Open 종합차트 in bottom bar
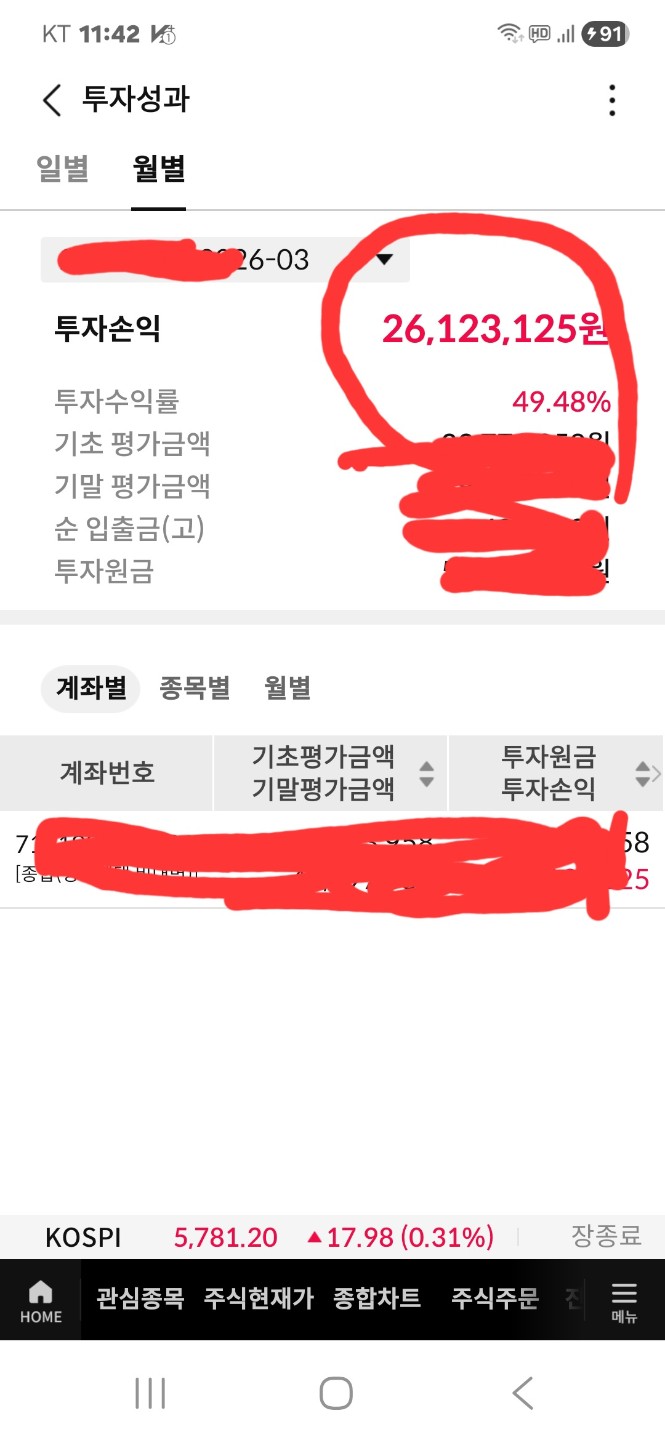 coord(377,1299)
